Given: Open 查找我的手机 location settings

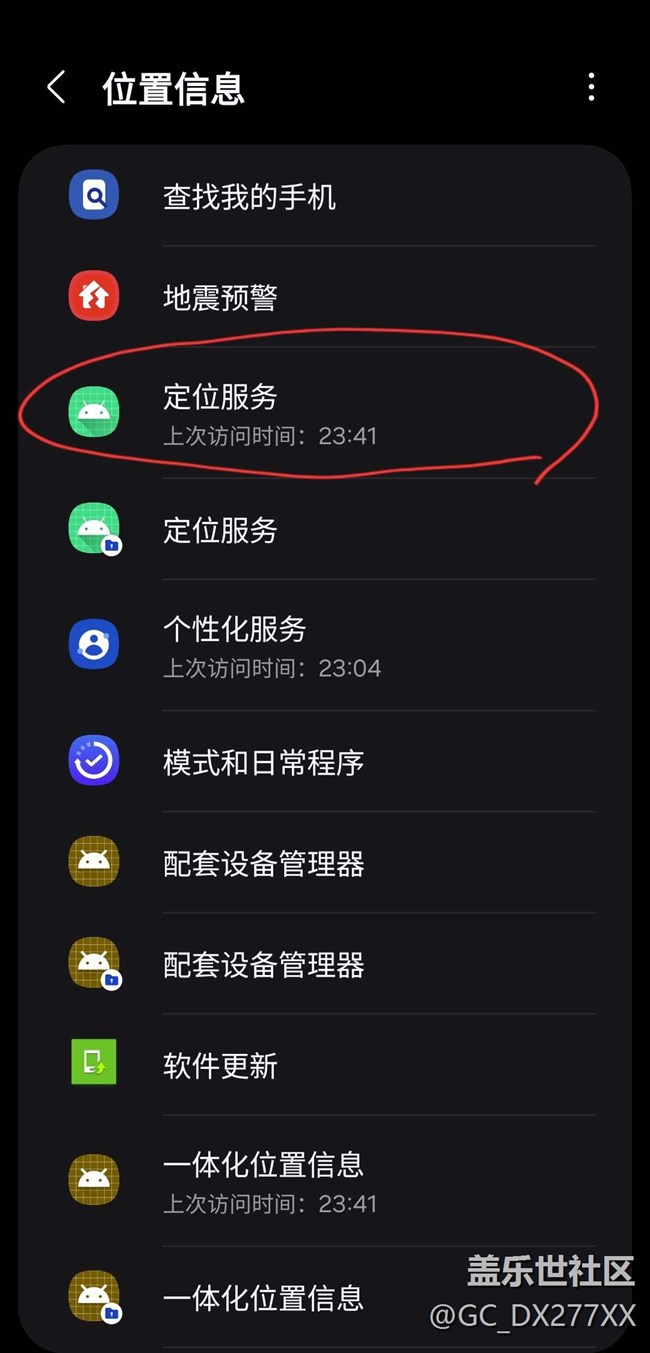Looking at the screenshot, I should 325,196.
